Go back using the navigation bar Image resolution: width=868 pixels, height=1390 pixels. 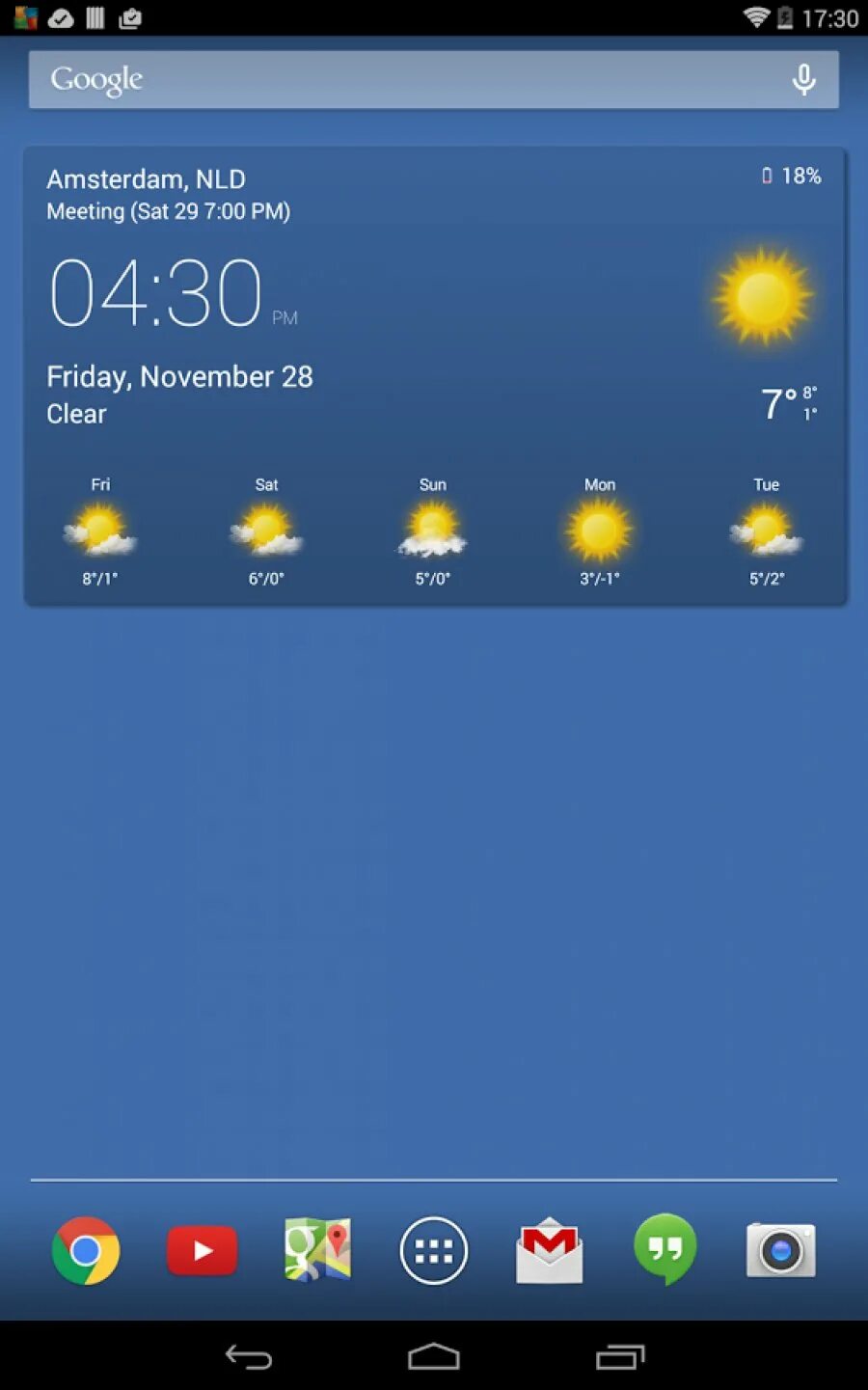point(249,1357)
